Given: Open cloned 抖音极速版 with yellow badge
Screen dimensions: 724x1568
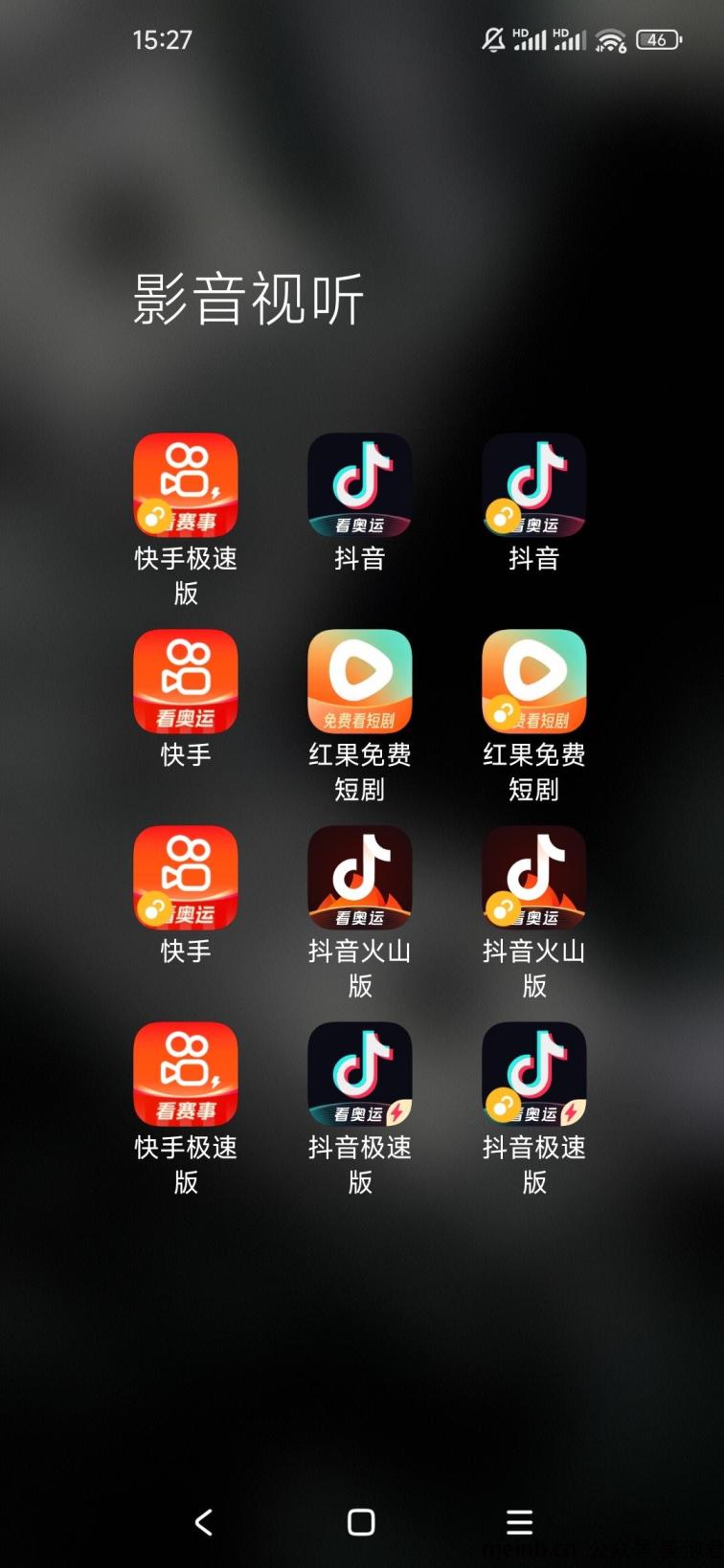Looking at the screenshot, I should click(x=534, y=1074).
